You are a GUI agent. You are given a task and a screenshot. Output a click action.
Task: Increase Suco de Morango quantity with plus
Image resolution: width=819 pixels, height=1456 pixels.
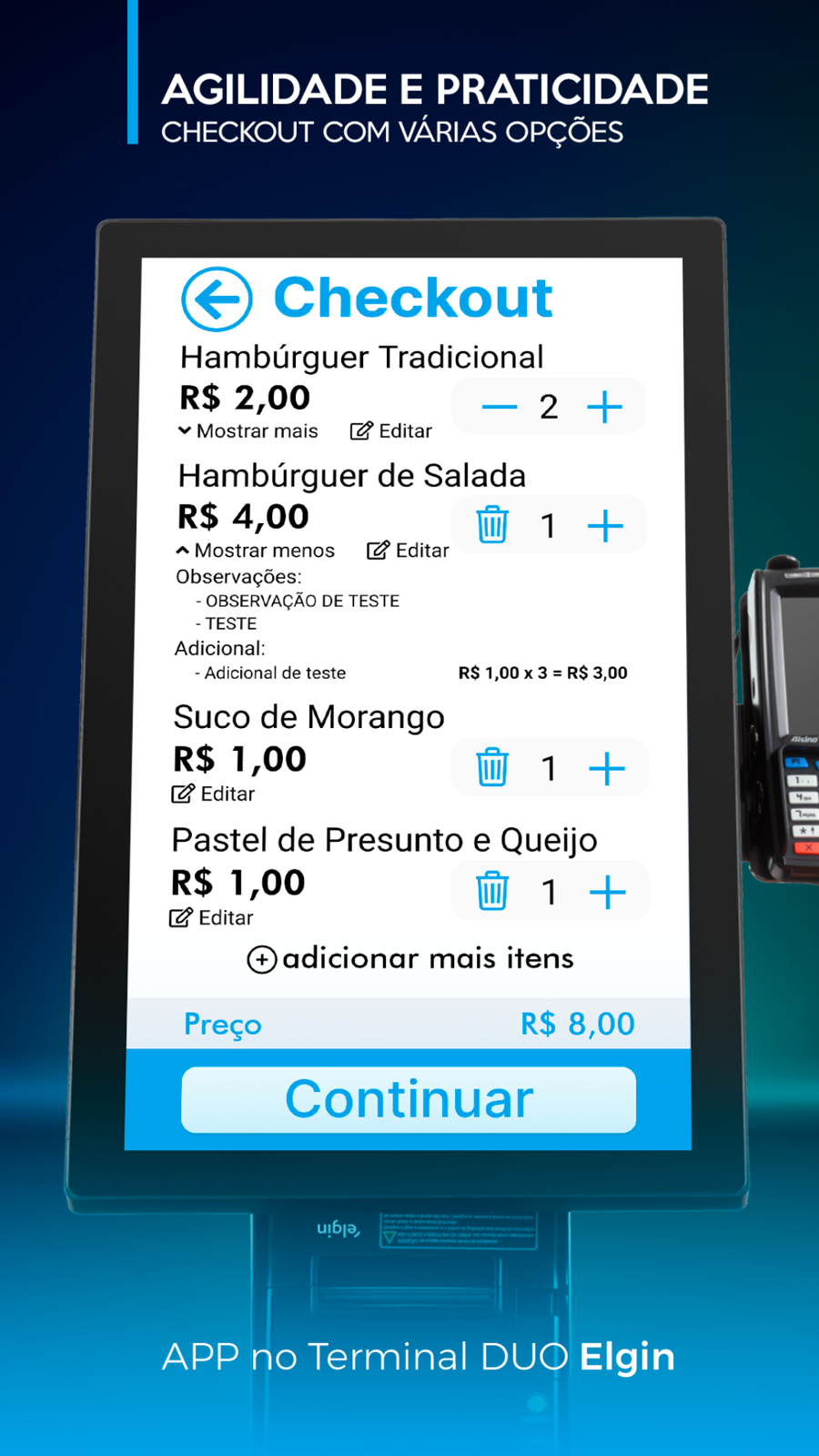608,767
